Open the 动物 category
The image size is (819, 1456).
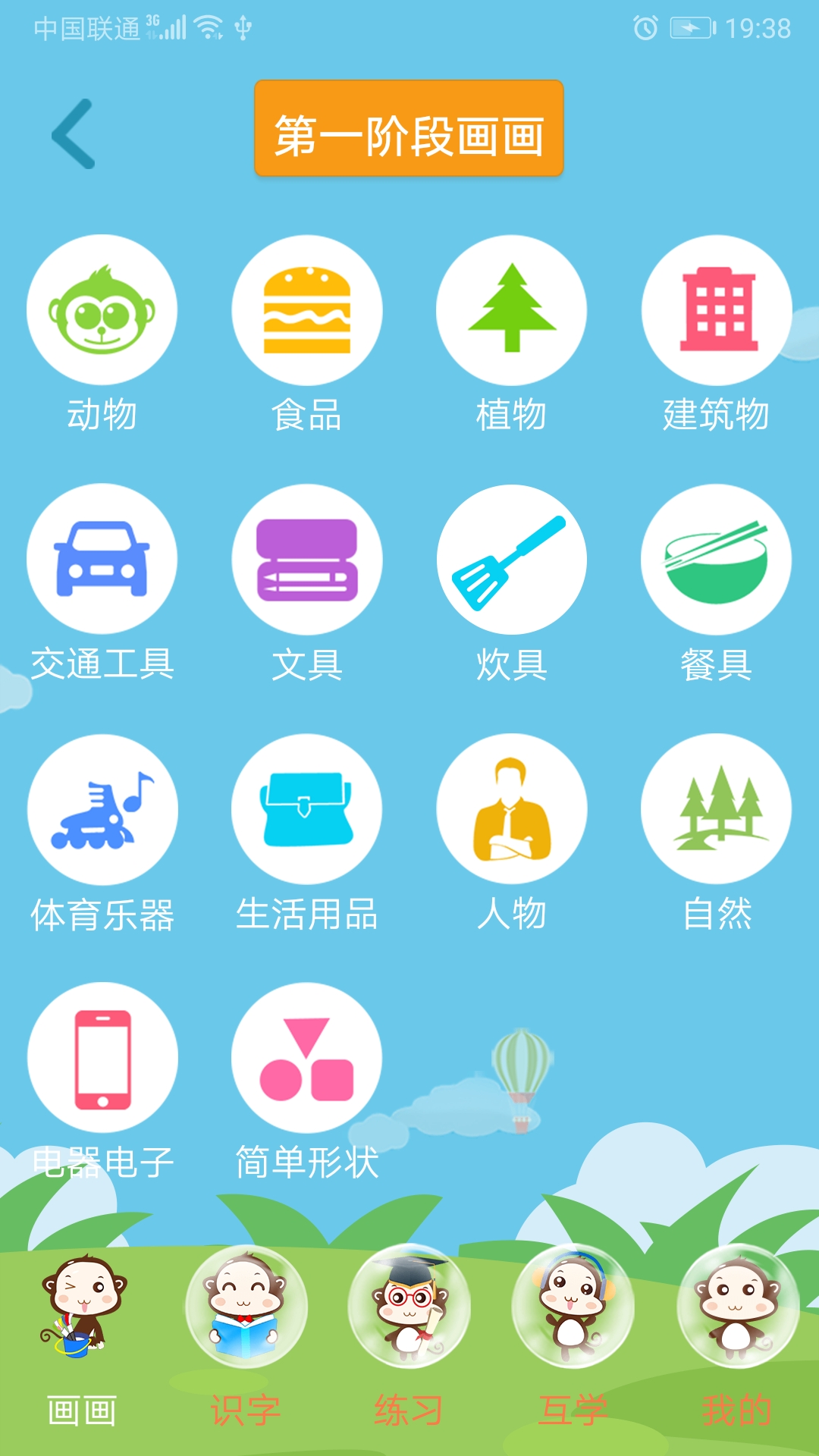point(102,310)
